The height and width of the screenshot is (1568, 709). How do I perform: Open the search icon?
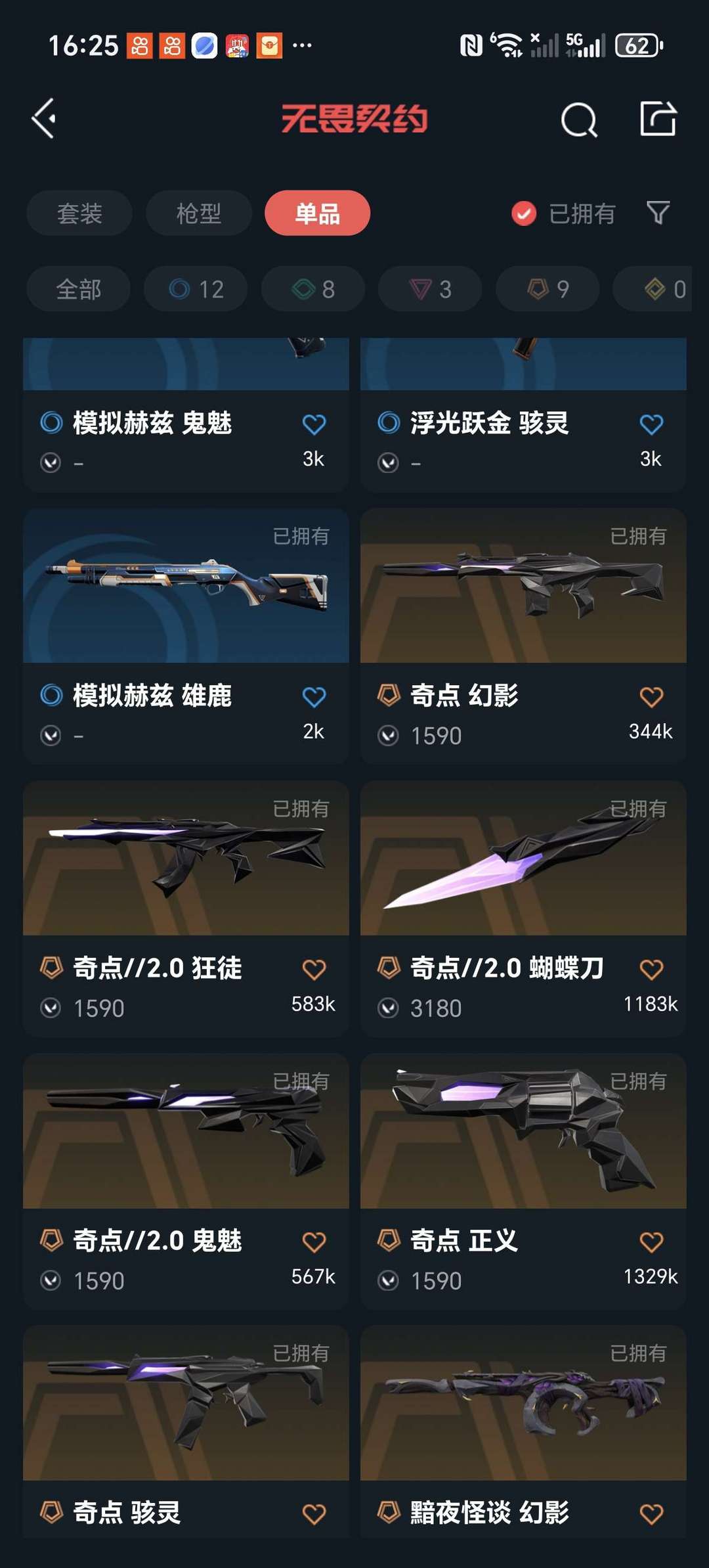pyautogui.click(x=579, y=120)
